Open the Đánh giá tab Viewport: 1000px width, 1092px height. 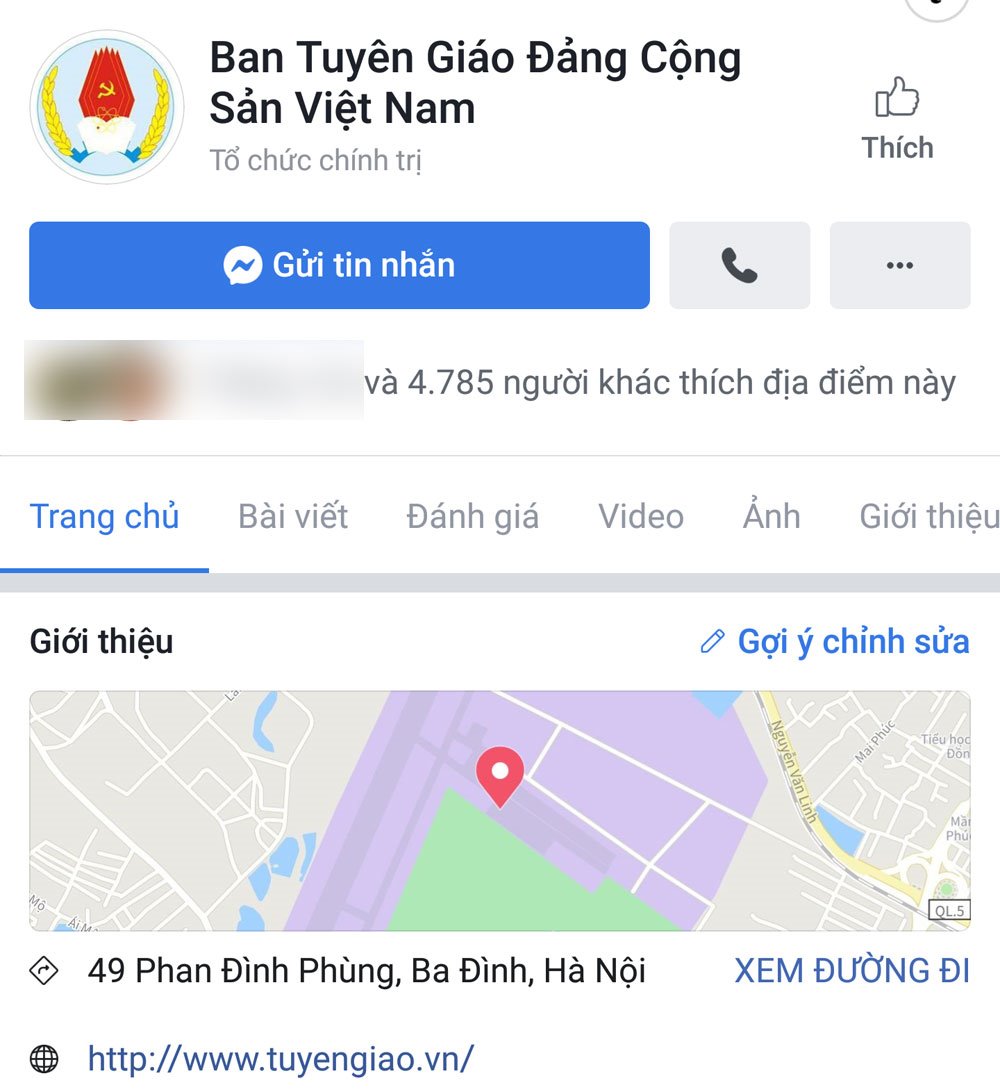[x=472, y=516]
